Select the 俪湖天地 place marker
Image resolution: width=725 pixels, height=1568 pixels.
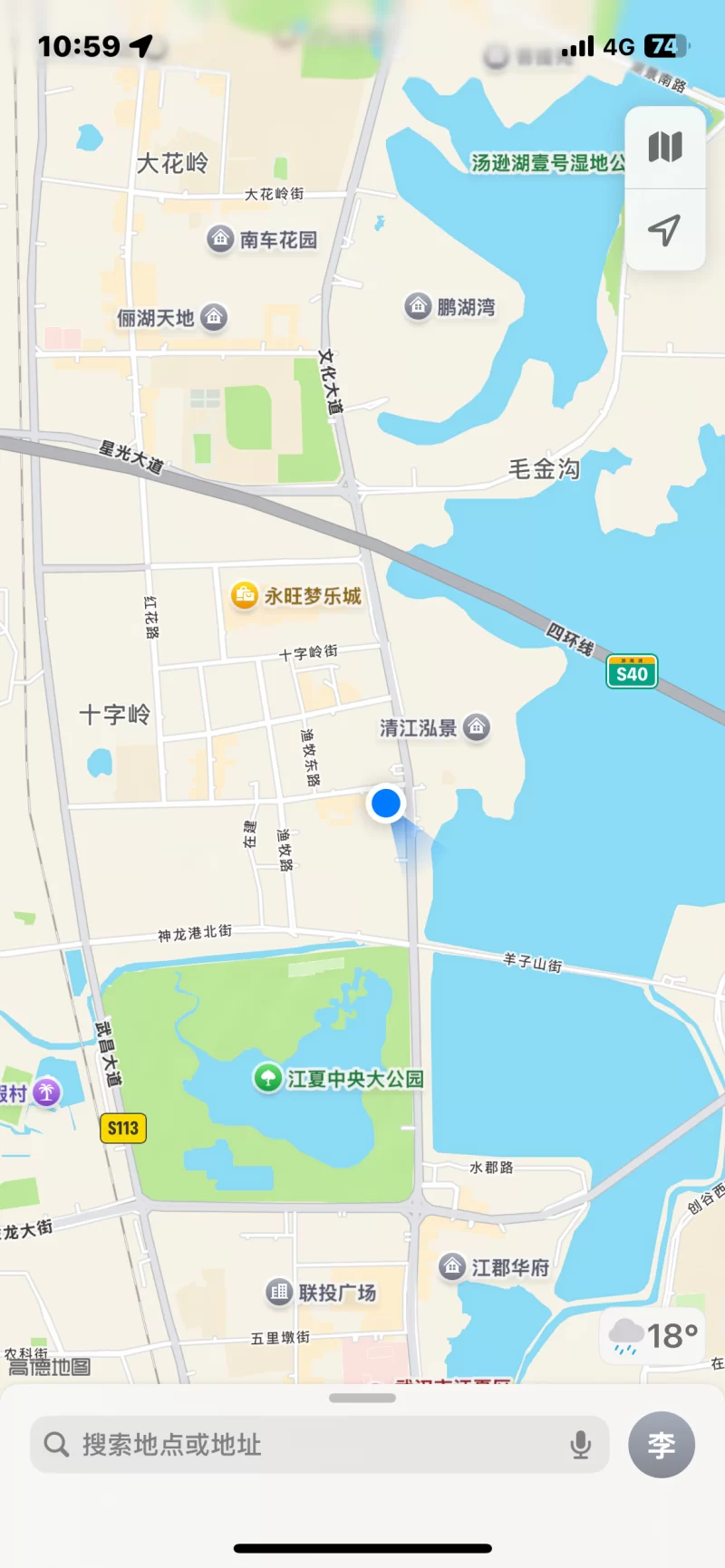pos(214,317)
